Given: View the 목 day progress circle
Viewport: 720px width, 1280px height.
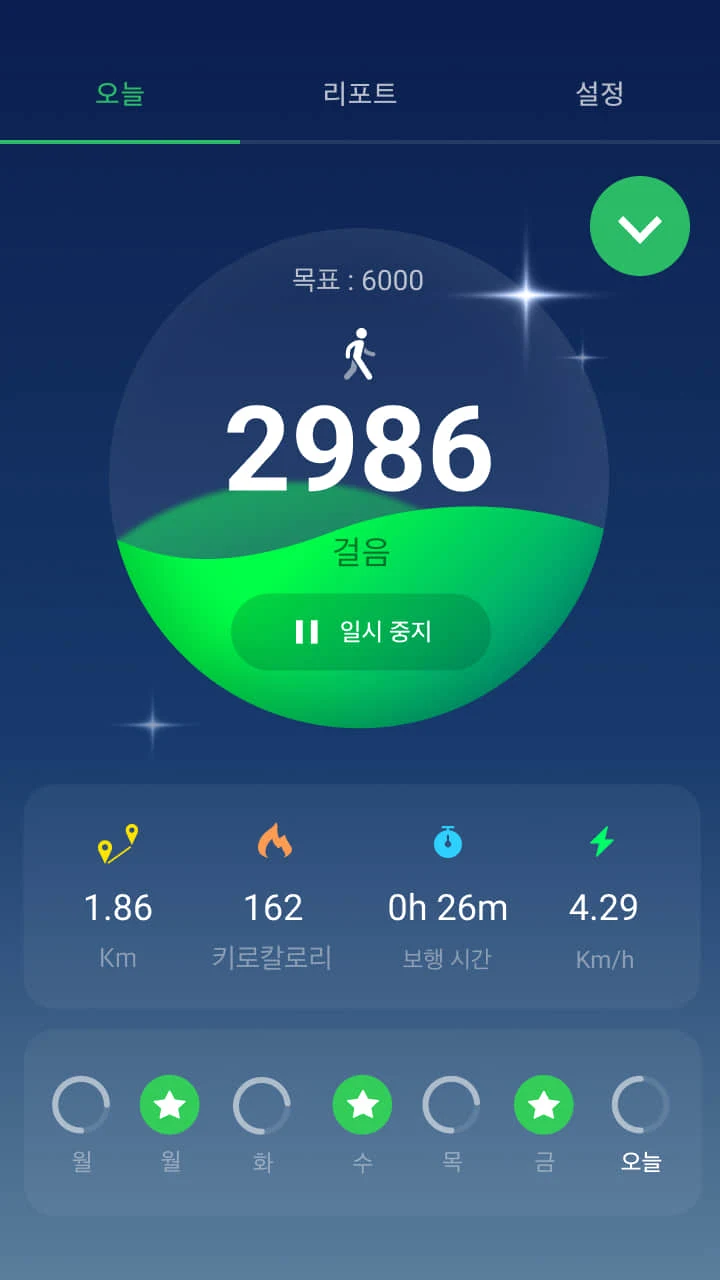Looking at the screenshot, I should coord(452,1106).
